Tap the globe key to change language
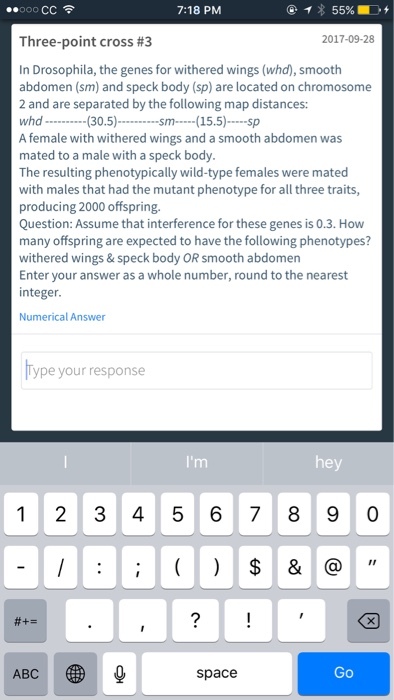The height and width of the screenshot is (700, 394). coord(75,673)
